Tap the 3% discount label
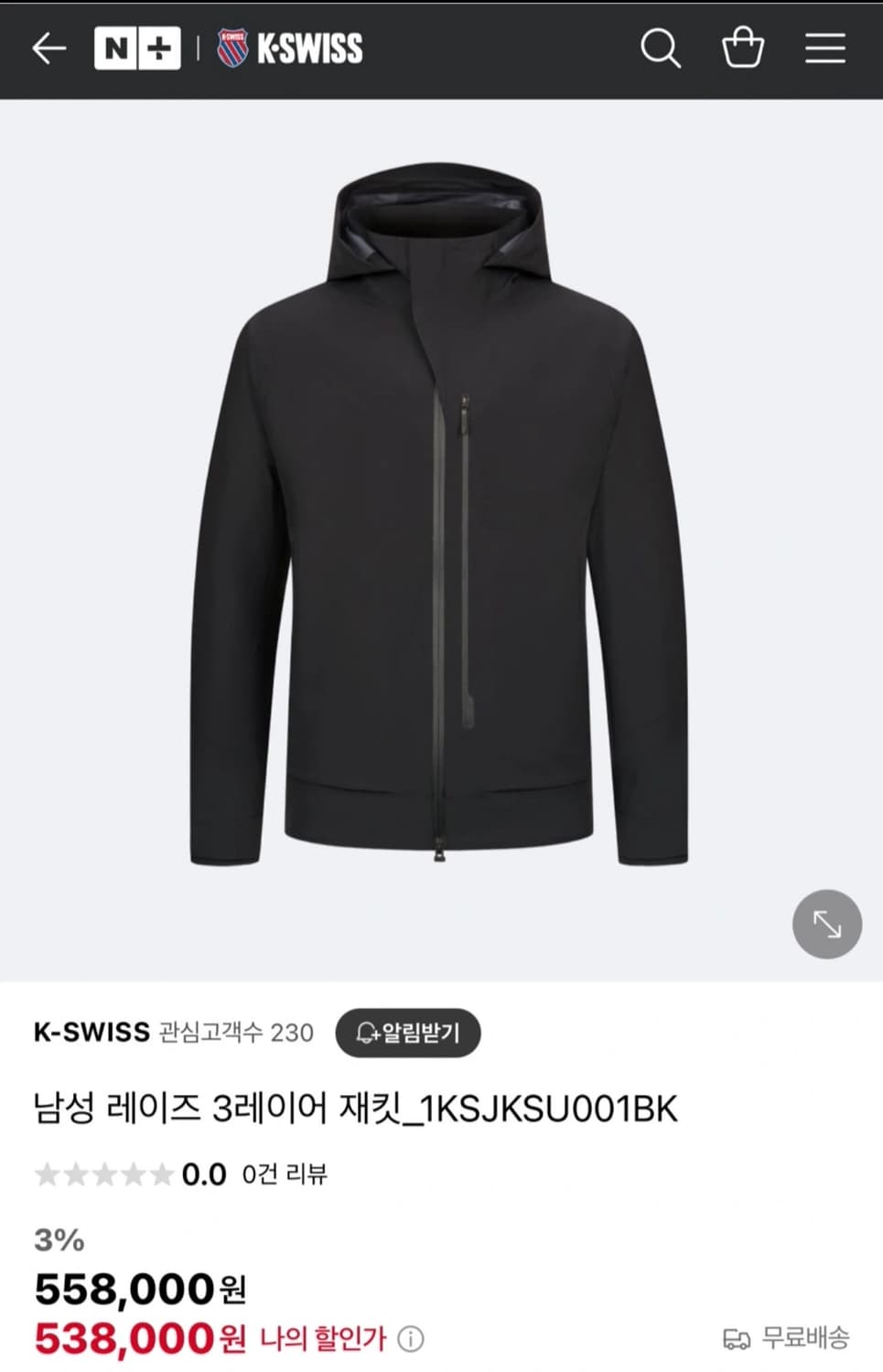This screenshot has width=883, height=1372. coord(59,1240)
